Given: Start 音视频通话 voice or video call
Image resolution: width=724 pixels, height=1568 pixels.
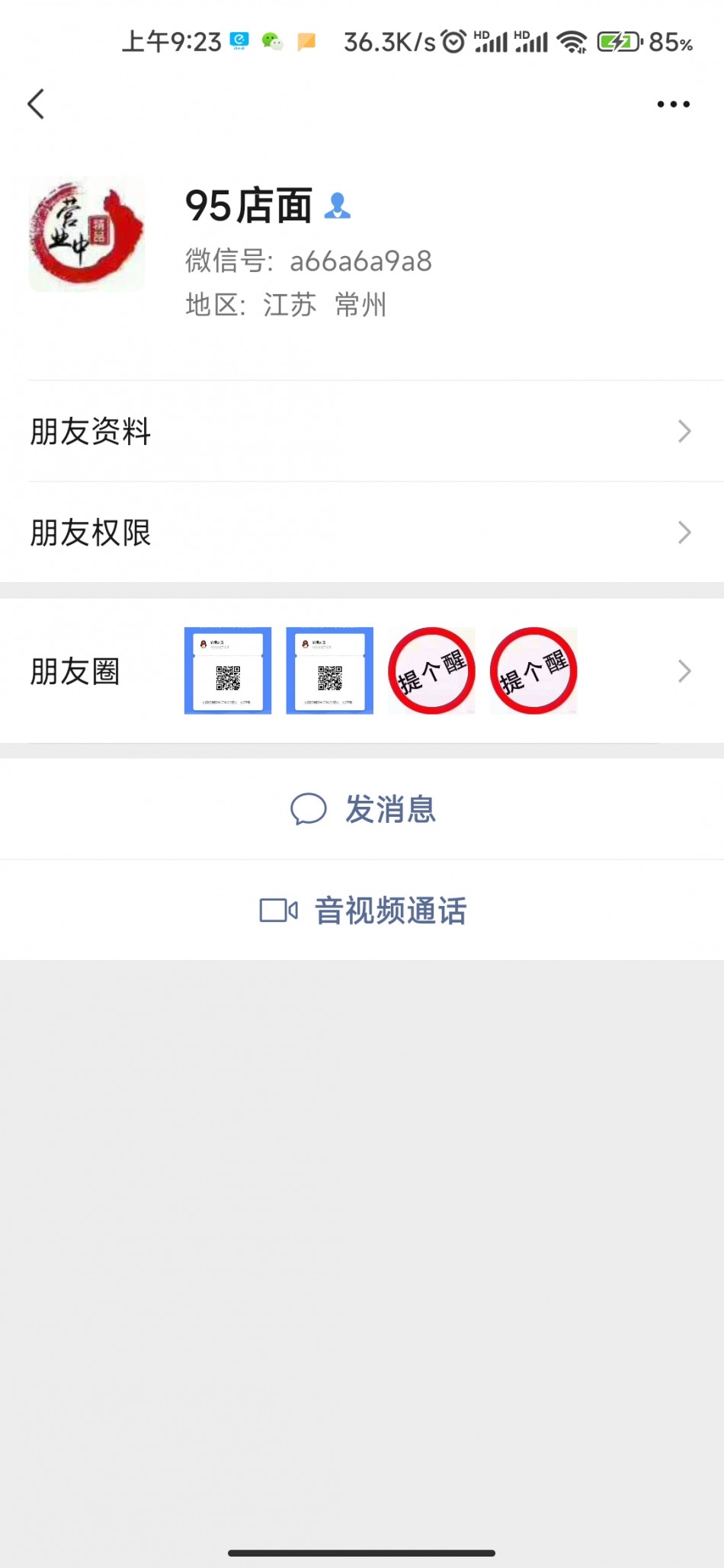Looking at the screenshot, I should (364, 910).
